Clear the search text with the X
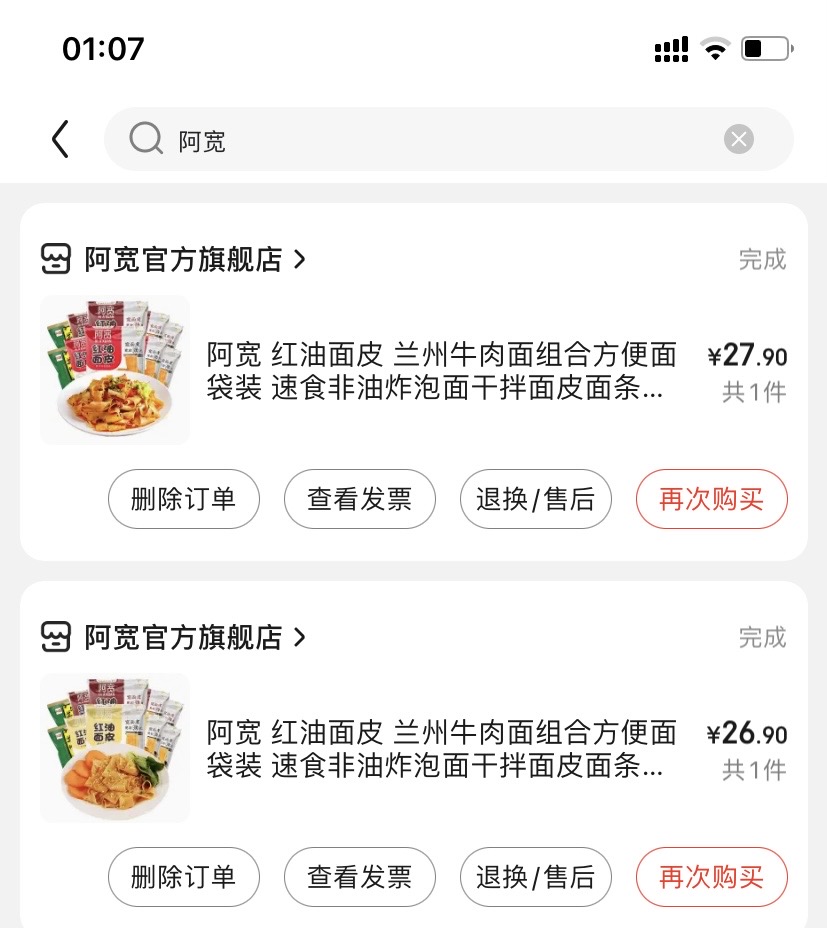This screenshot has width=827, height=928. click(739, 140)
